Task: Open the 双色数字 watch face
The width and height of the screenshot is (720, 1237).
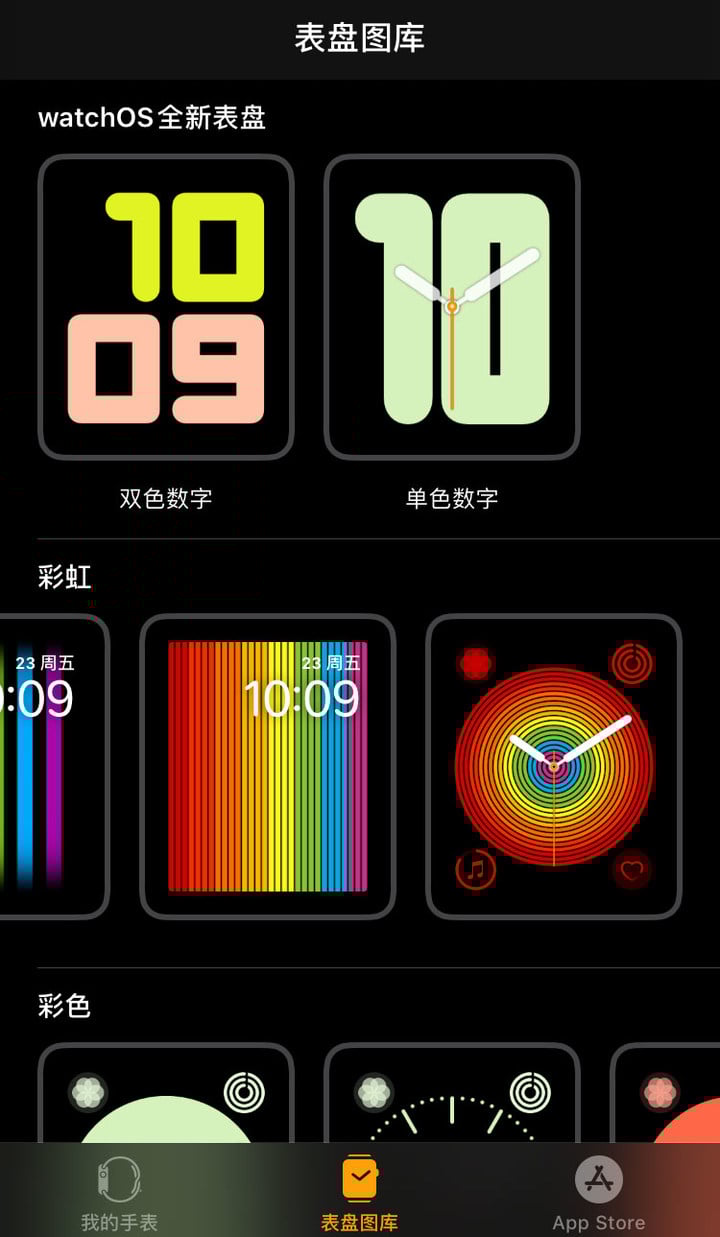Action: point(166,307)
